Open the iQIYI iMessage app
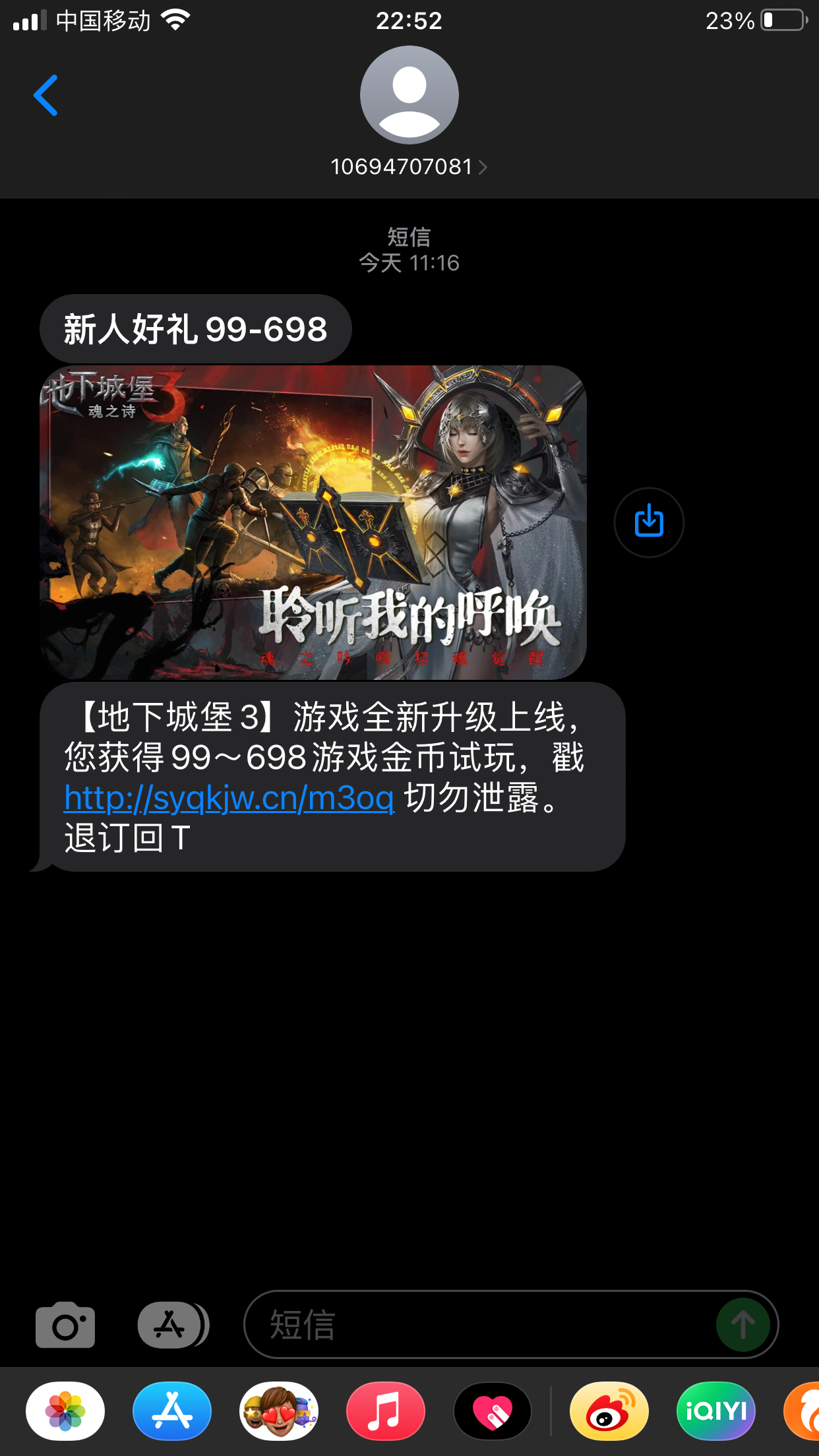819x1456 pixels. click(716, 1411)
